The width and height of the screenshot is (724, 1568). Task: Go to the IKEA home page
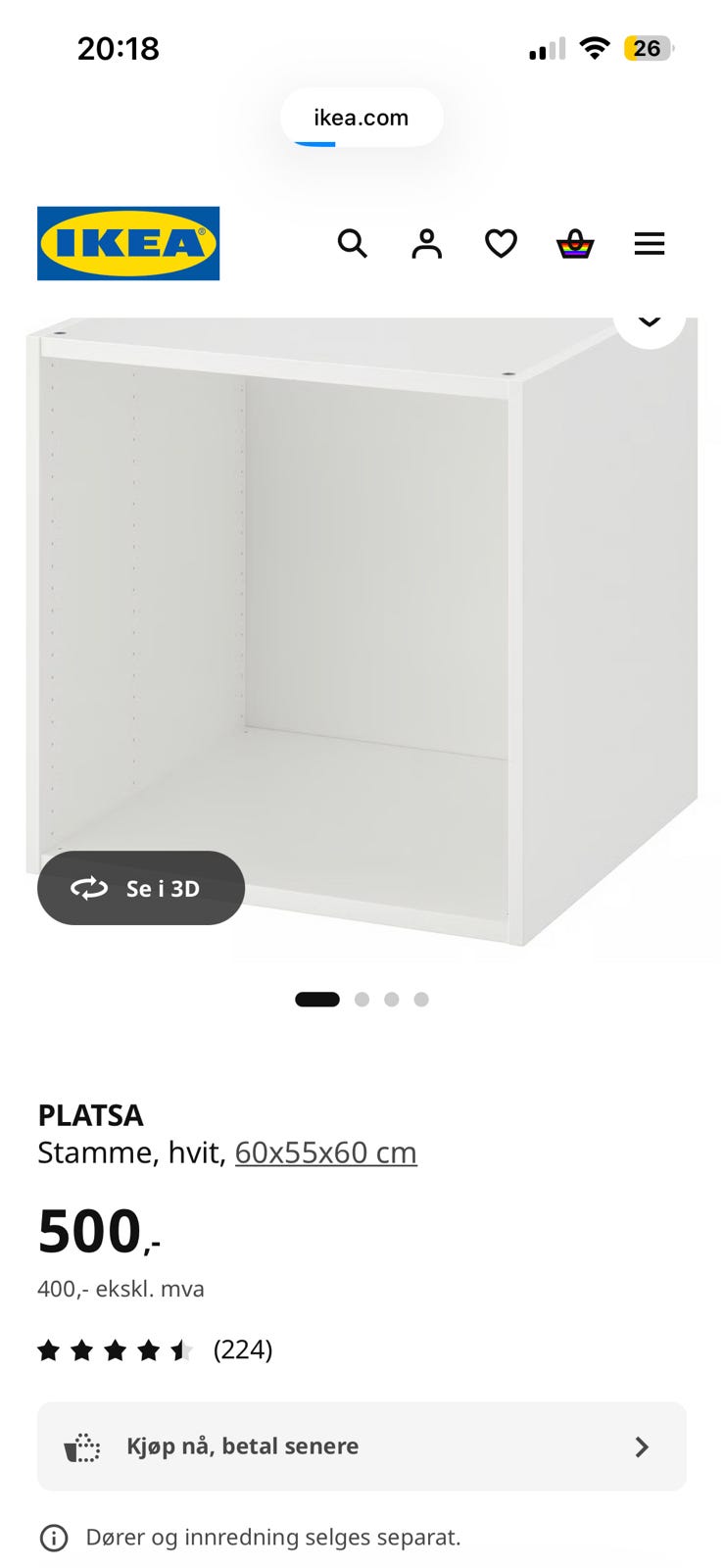(128, 243)
